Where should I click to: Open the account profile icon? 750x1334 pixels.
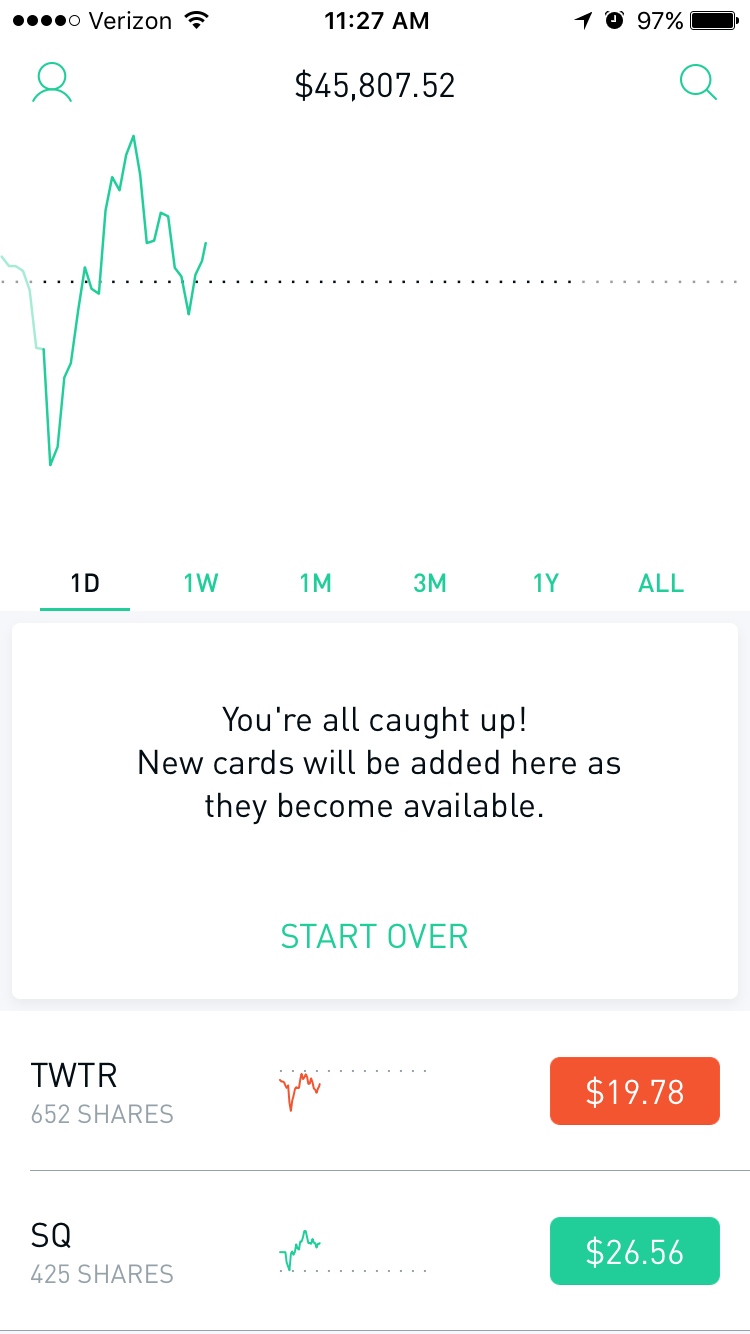pyautogui.click(x=52, y=83)
